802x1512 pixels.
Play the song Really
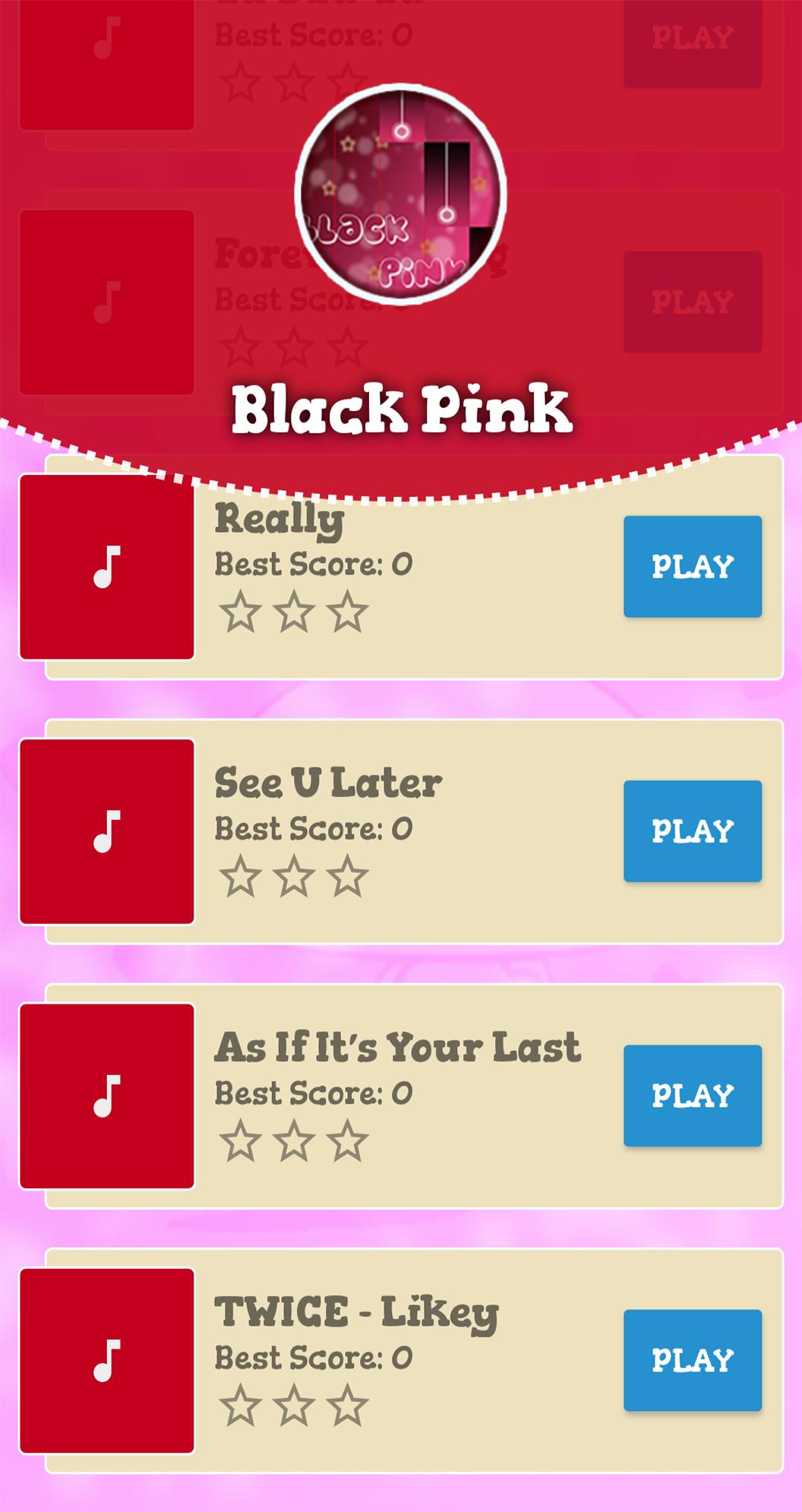tap(692, 566)
